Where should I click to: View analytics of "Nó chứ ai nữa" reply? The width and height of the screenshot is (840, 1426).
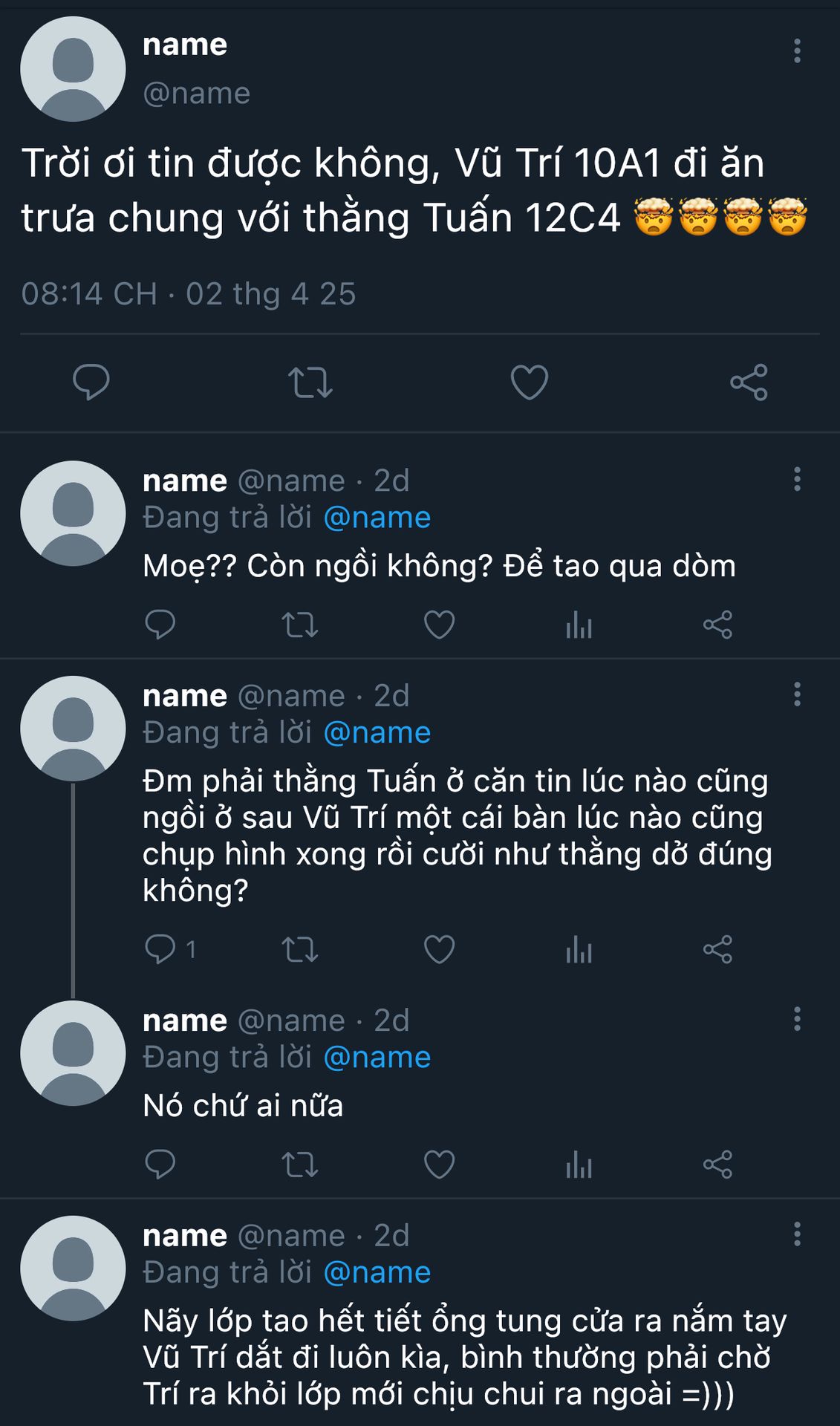pos(579,1165)
